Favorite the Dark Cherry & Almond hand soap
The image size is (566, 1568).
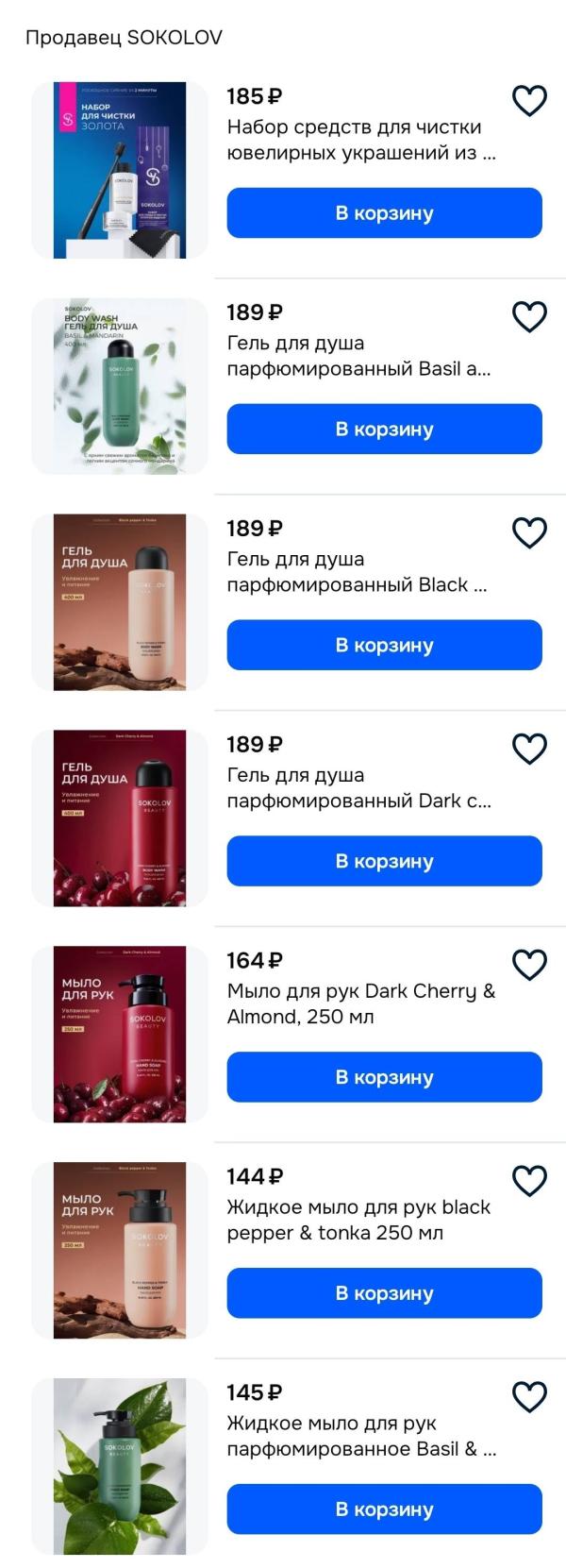529,965
